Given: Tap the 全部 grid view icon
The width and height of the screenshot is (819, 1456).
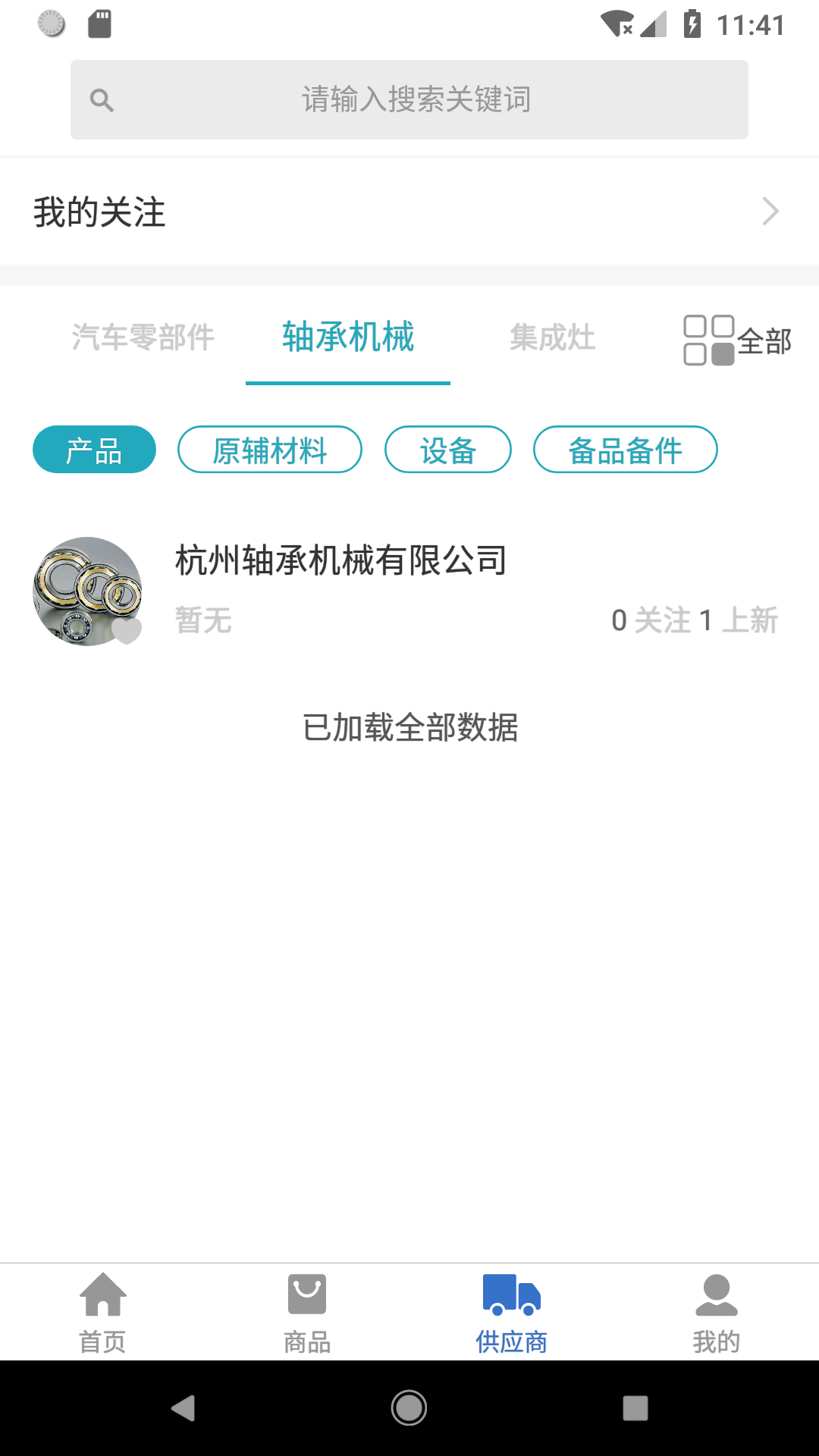Looking at the screenshot, I should pos(709,340).
